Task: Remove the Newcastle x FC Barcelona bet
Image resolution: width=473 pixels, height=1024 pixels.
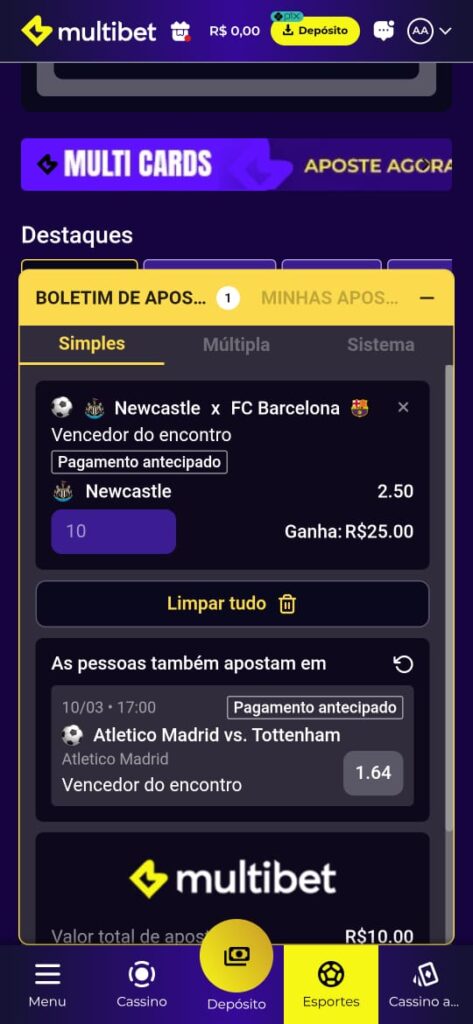Action: coord(403,408)
